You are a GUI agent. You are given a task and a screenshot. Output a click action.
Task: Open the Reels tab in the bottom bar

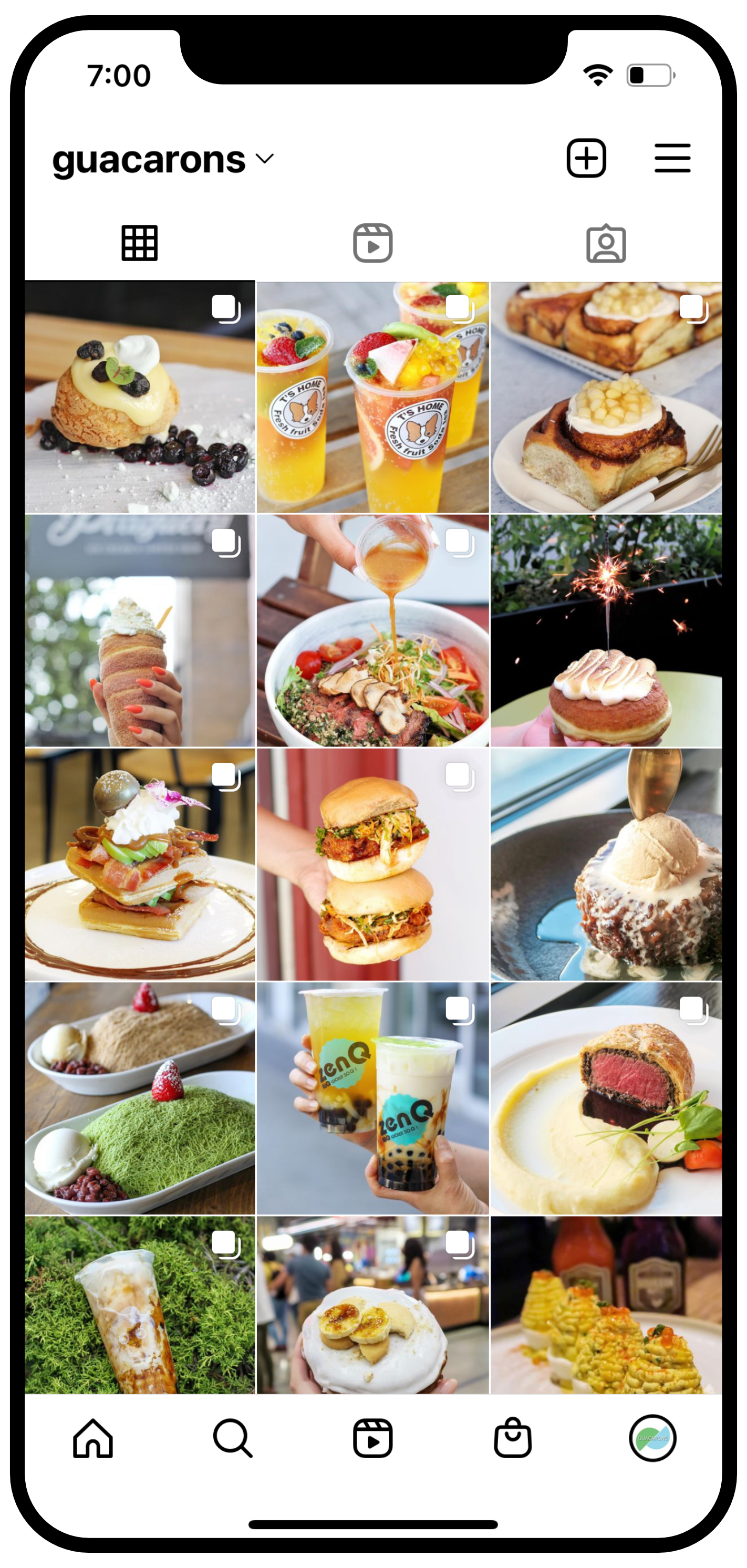(372, 1439)
